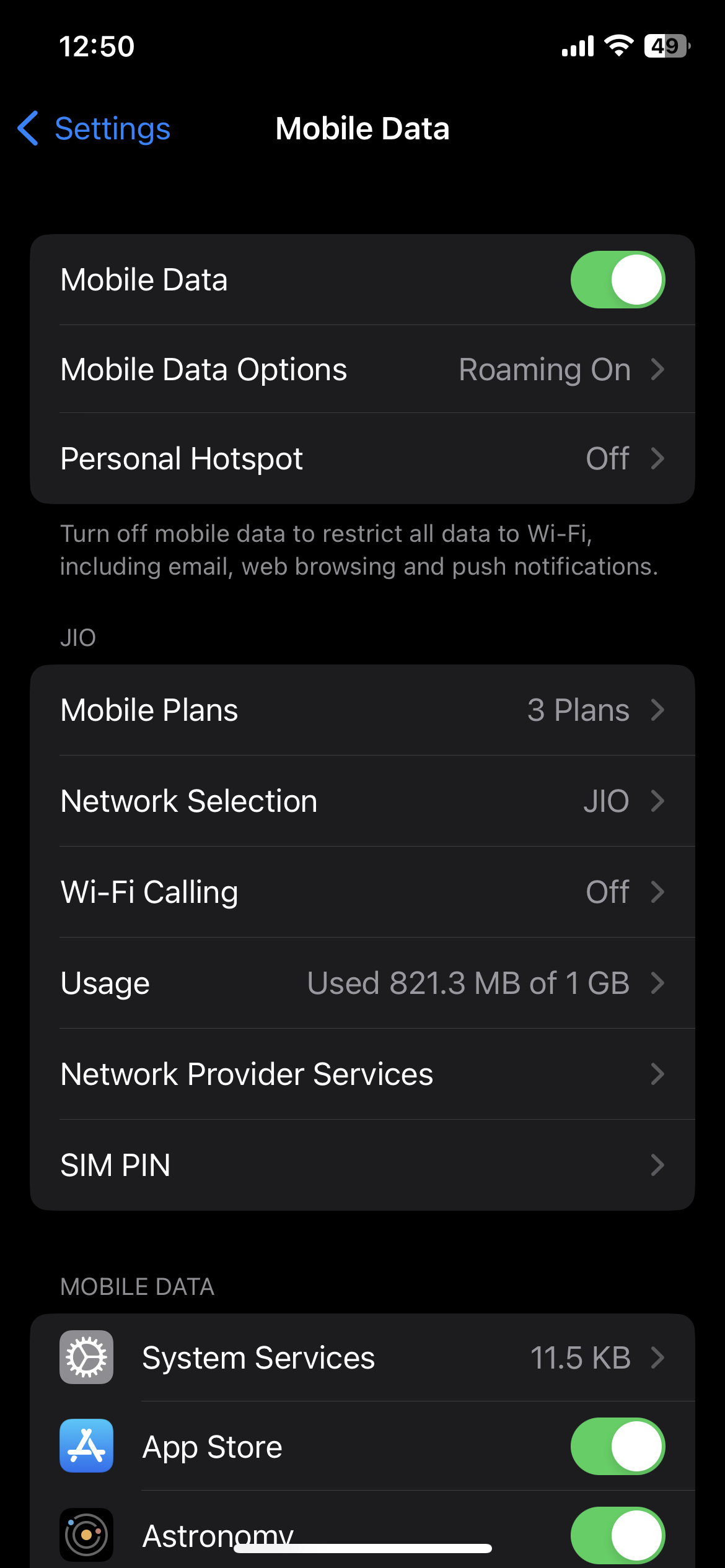This screenshot has width=725, height=1568.
Task: Disable the Mobile Data toggle
Action: 617,279
